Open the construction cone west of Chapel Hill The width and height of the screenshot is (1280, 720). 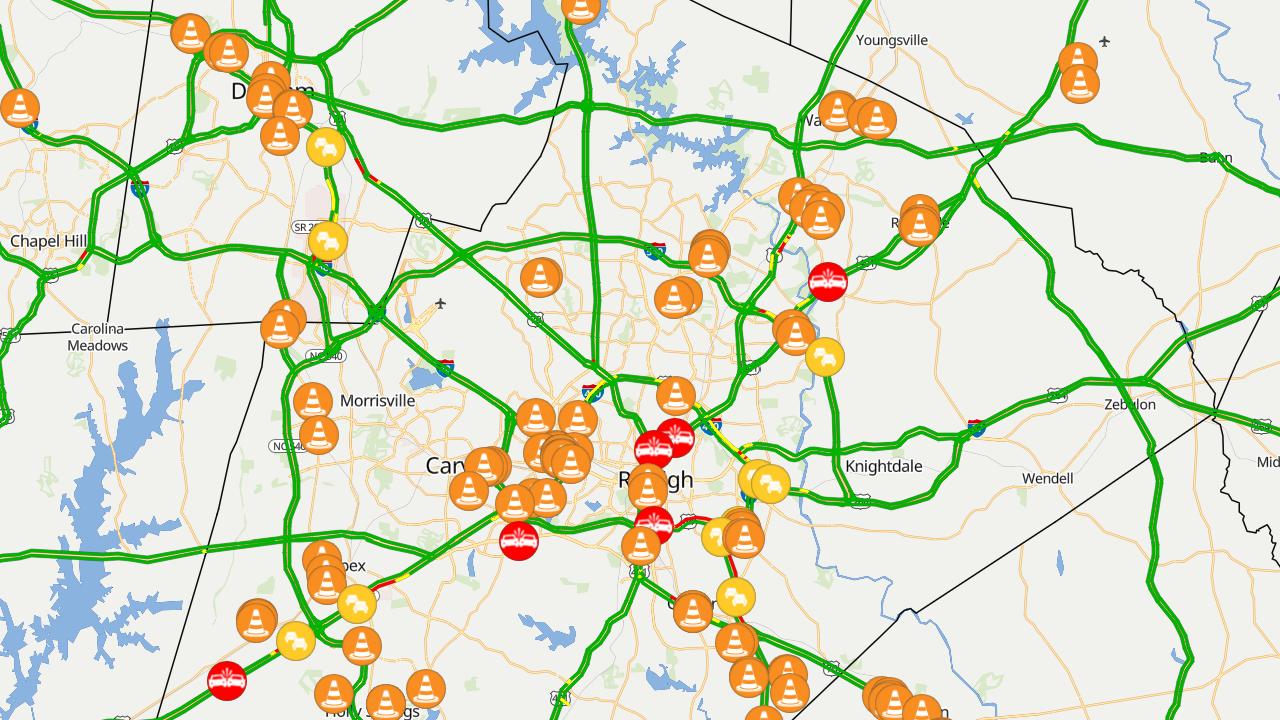pos(20,108)
